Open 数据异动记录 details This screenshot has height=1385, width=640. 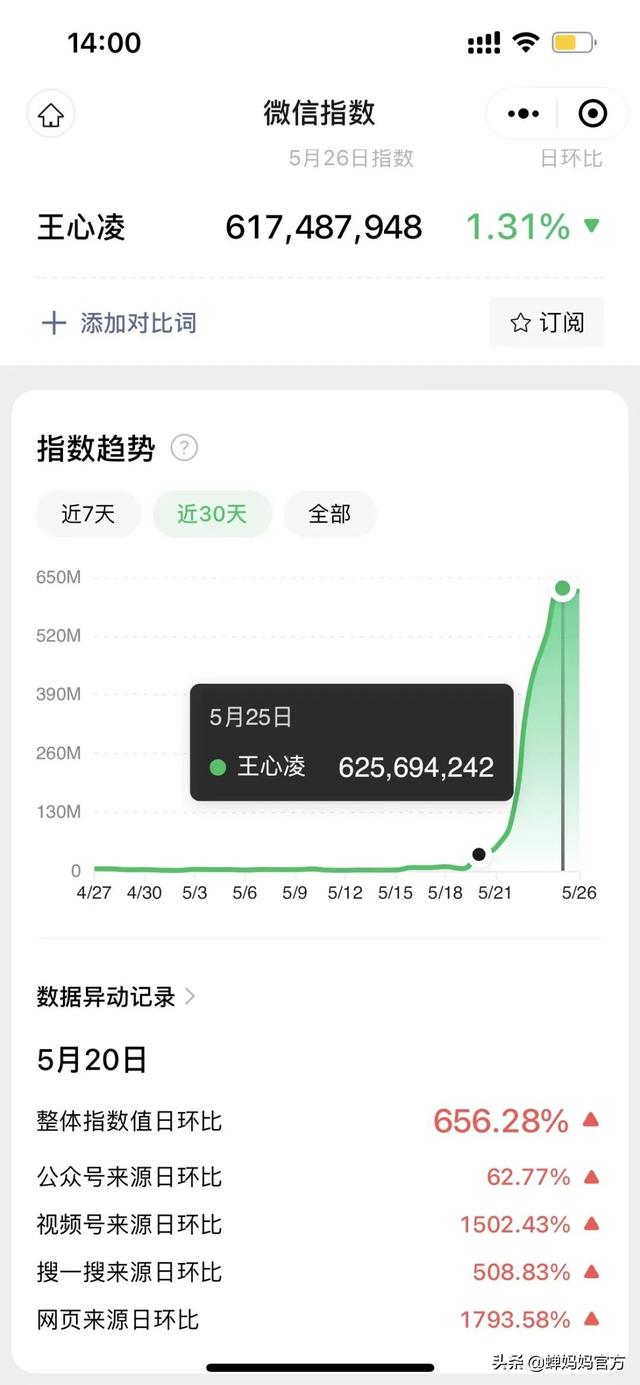coord(116,996)
